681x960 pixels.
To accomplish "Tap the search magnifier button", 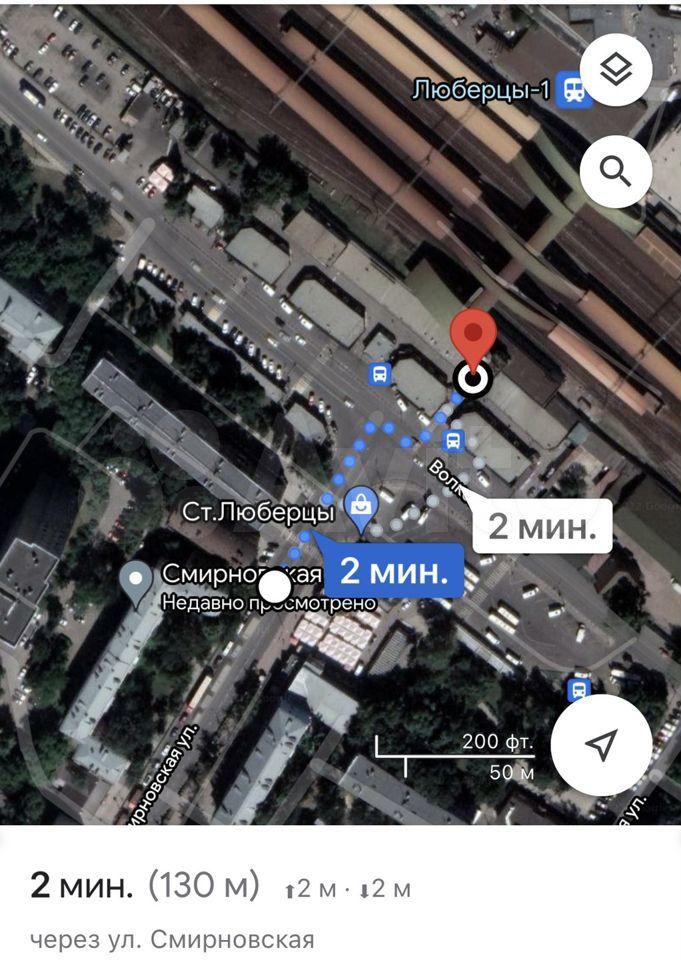I will pyautogui.click(x=616, y=171).
